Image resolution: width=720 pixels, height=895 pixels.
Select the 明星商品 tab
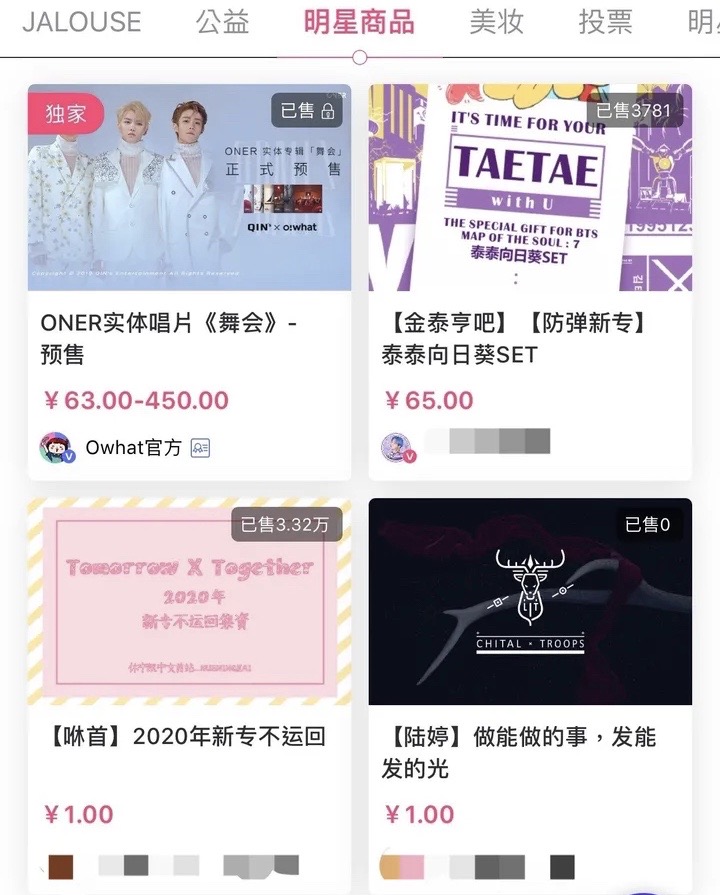point(359,22)
